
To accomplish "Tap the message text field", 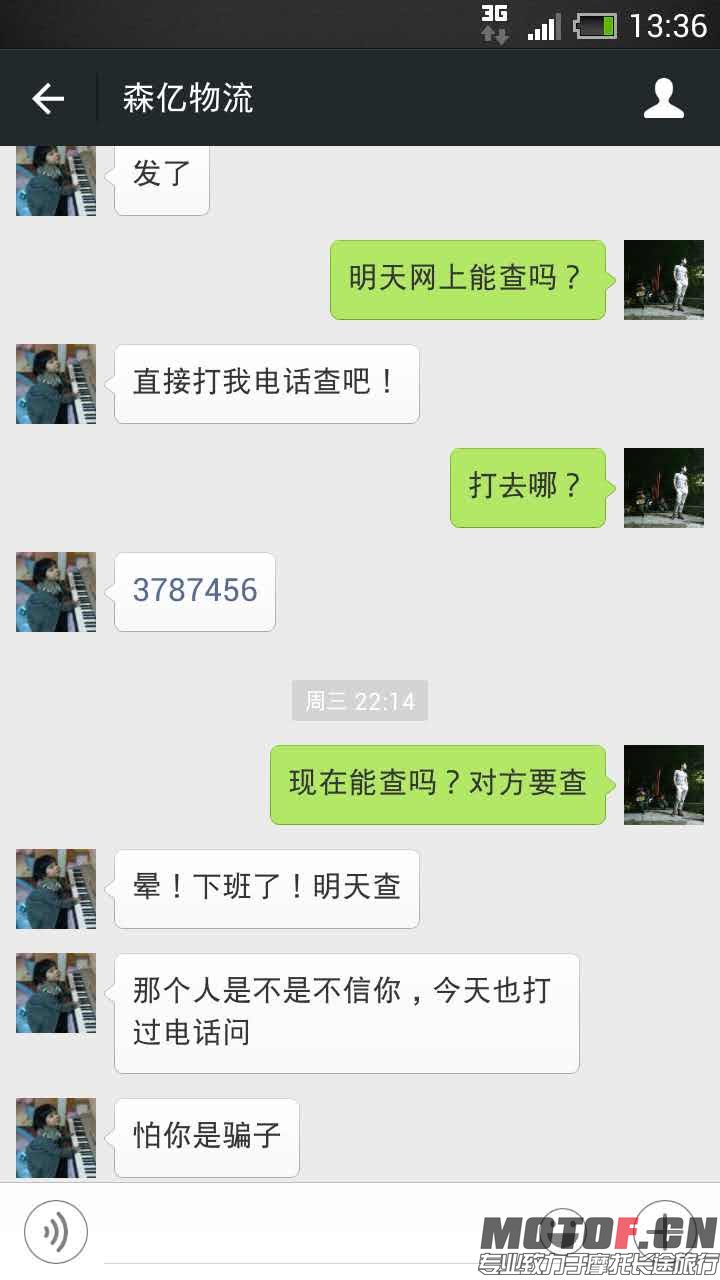I will pyautogui.click(x=290, y=1232).
